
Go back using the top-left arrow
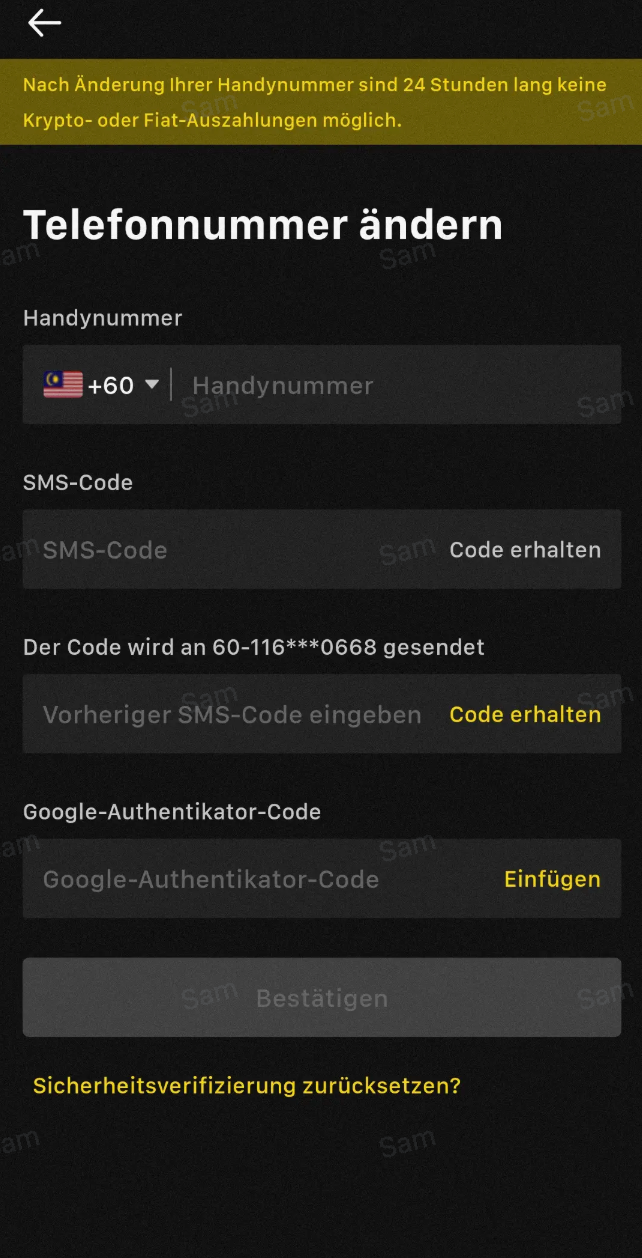(x=44, y=23)
